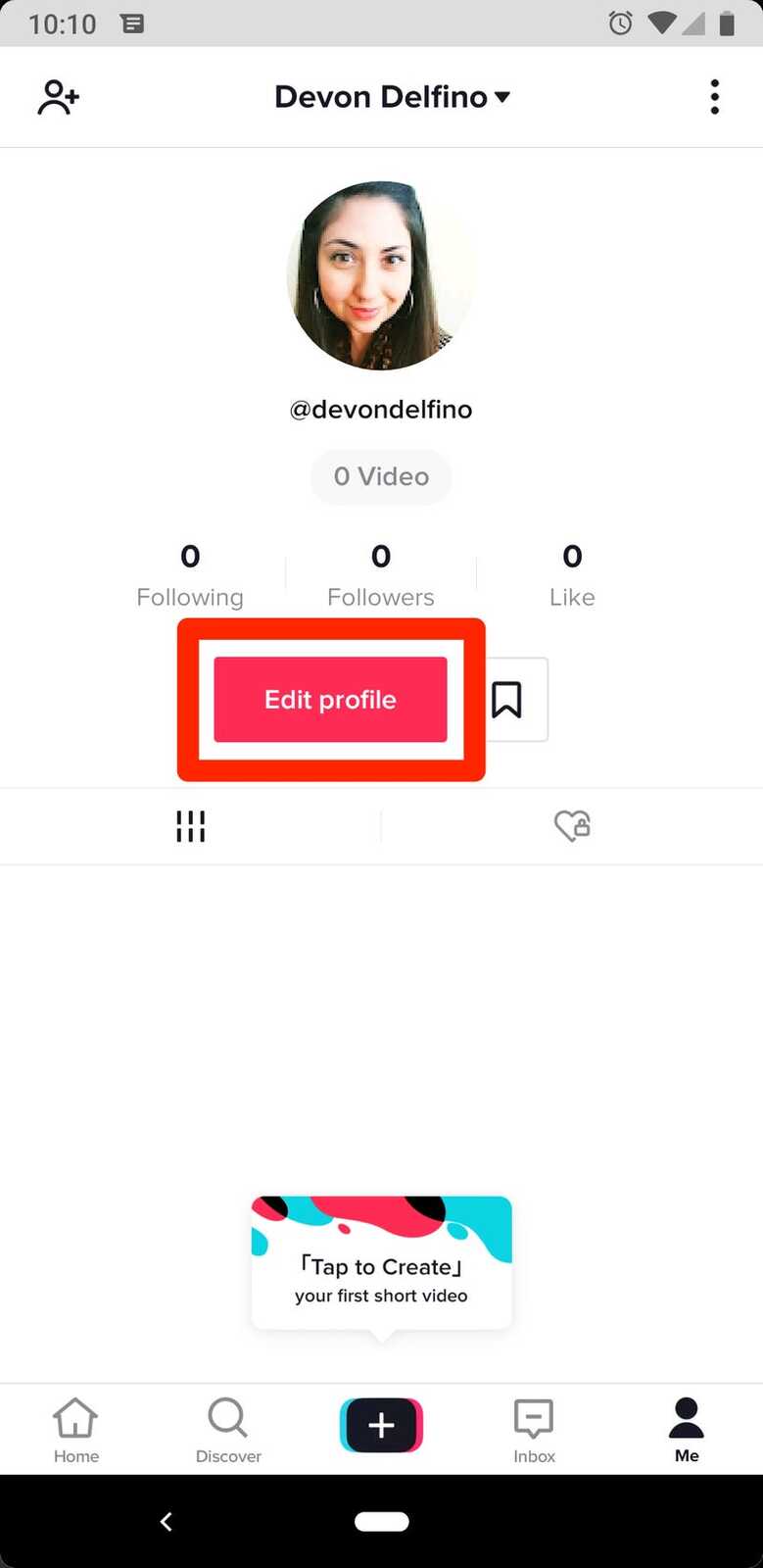The image size is (763, 1568).
Task: Create a new video with plus button
Action: [381, 1425]
